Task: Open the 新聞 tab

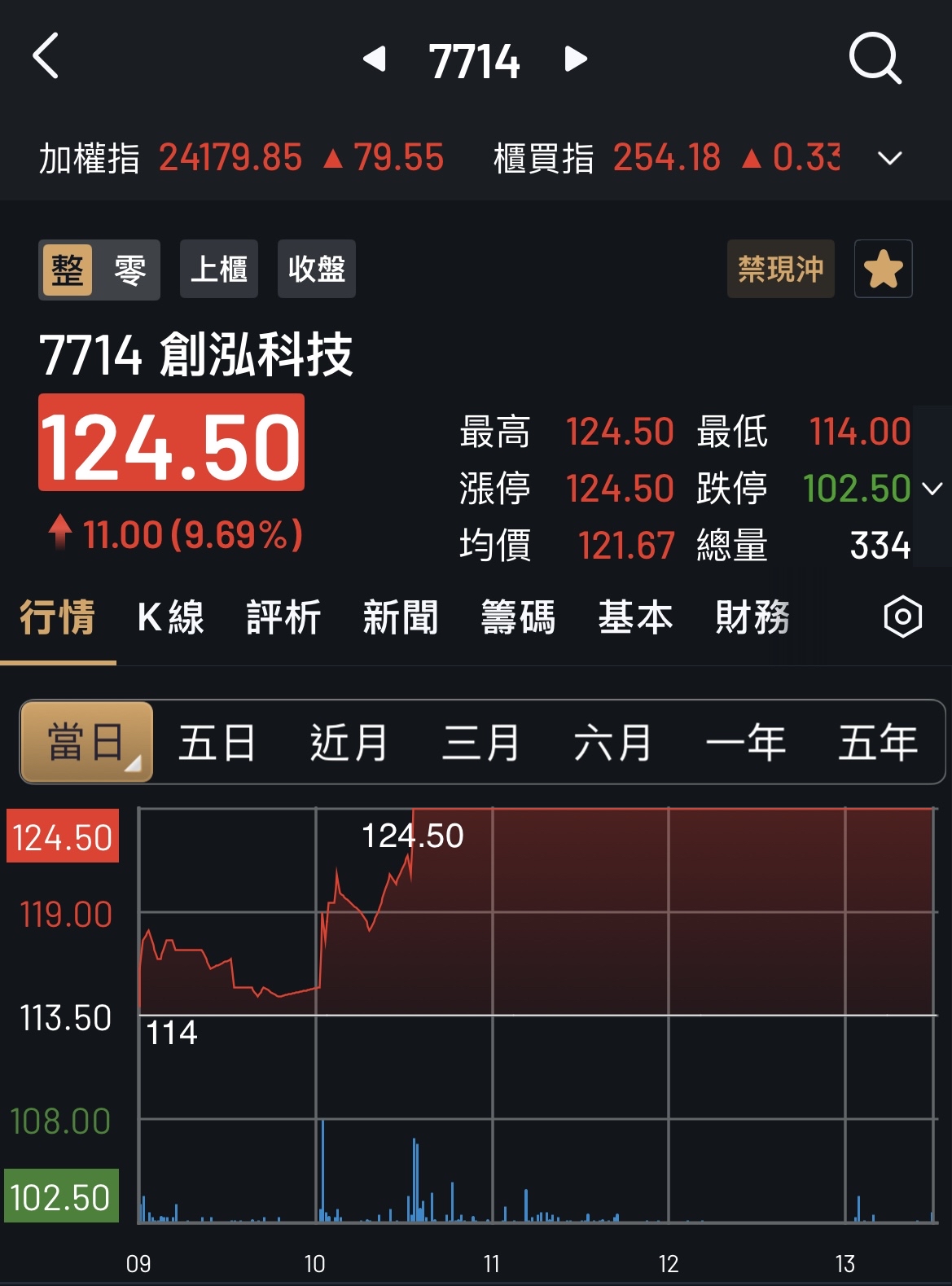Action: 401,617
